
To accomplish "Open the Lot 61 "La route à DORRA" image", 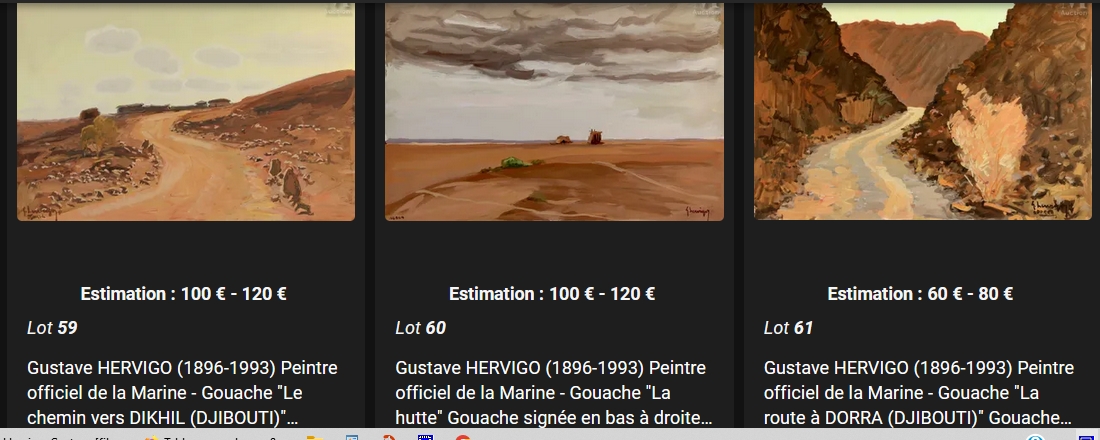I will coord(922,110).
